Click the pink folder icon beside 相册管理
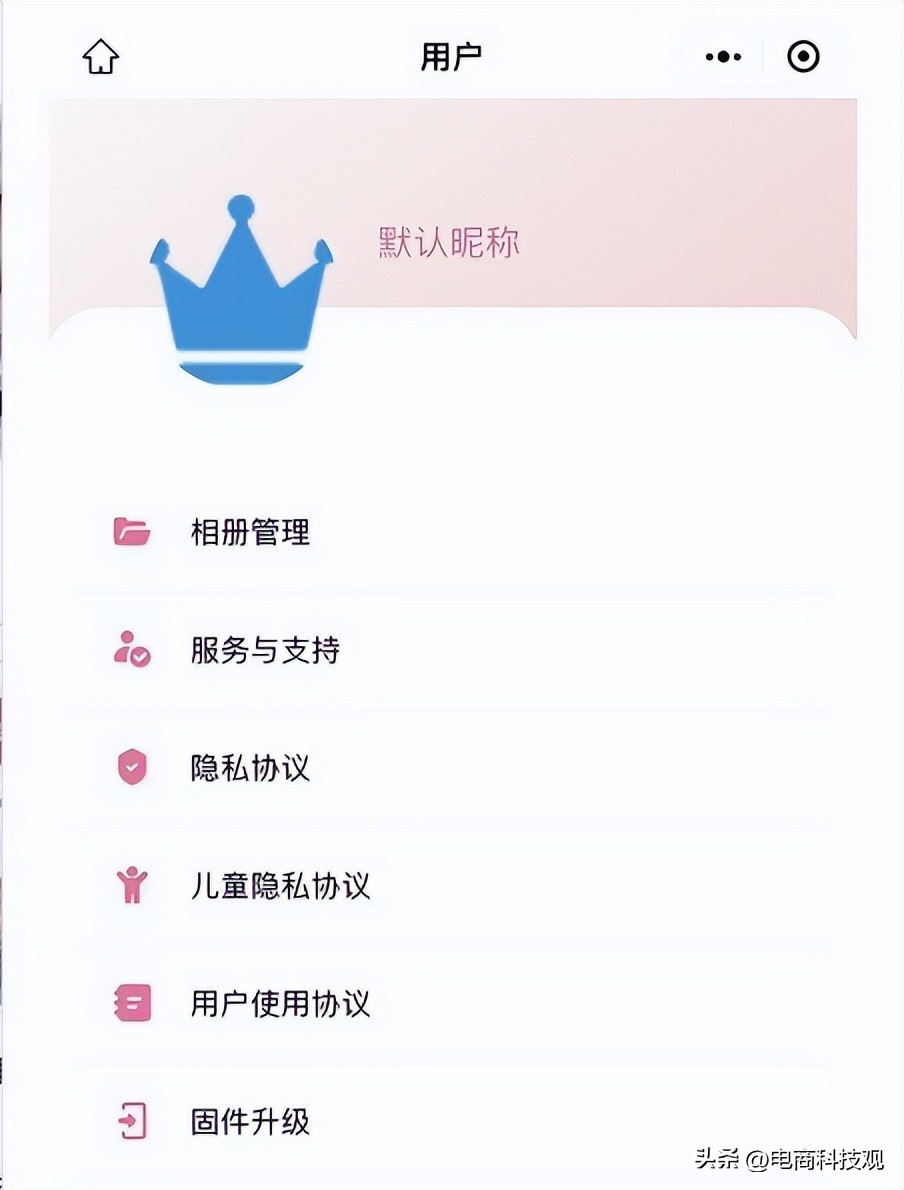 pyautogui.click(x=131, y=533)
